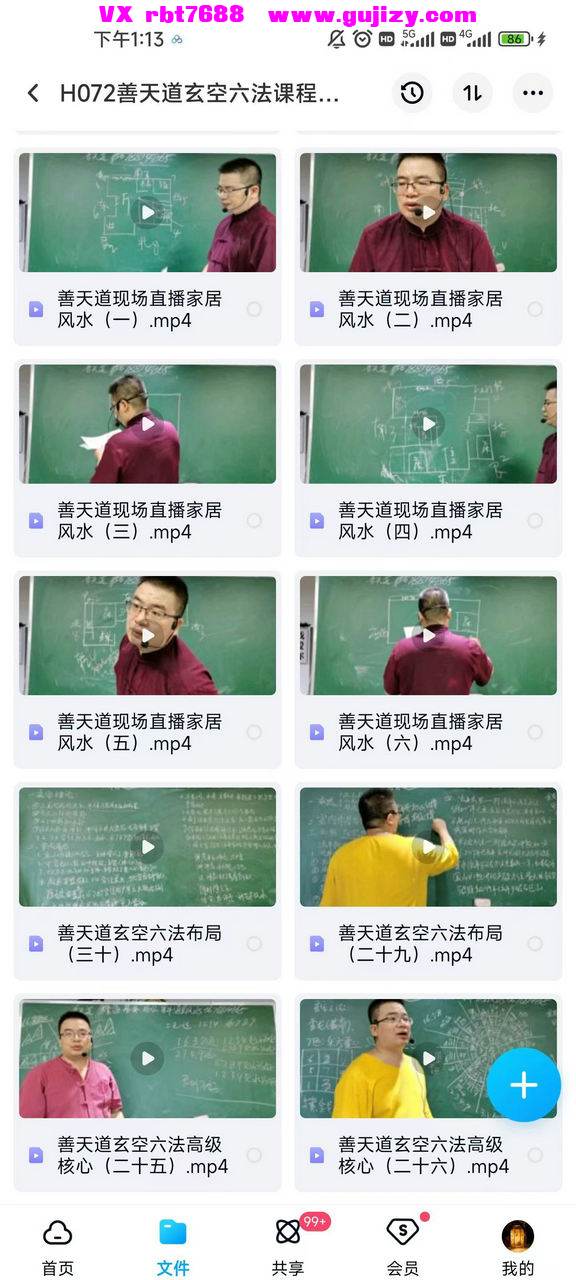576x1280 pixels.
Task: Go back from the H072 folder
Action: (33, 94)
